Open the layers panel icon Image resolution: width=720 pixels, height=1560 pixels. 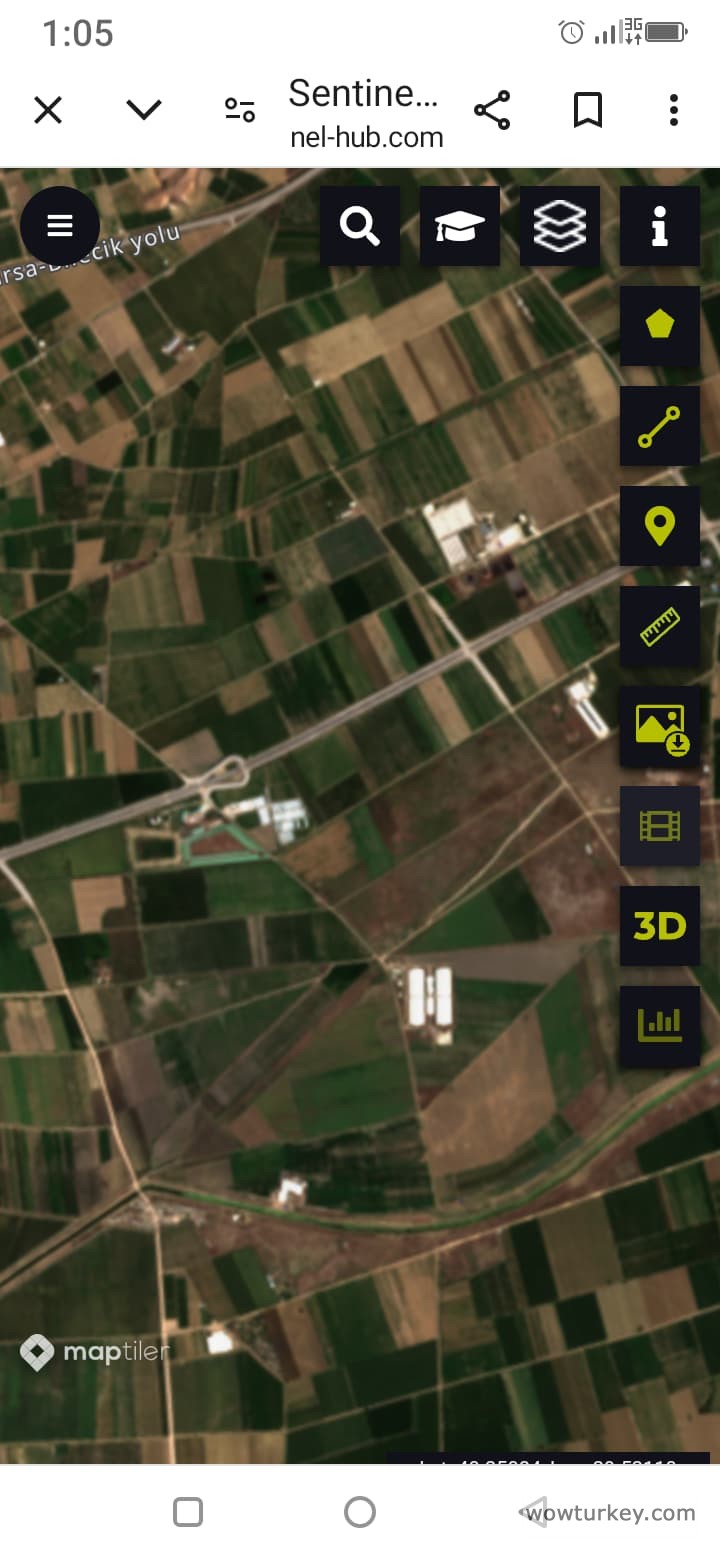pyautogui.click(x=559, y=226)
